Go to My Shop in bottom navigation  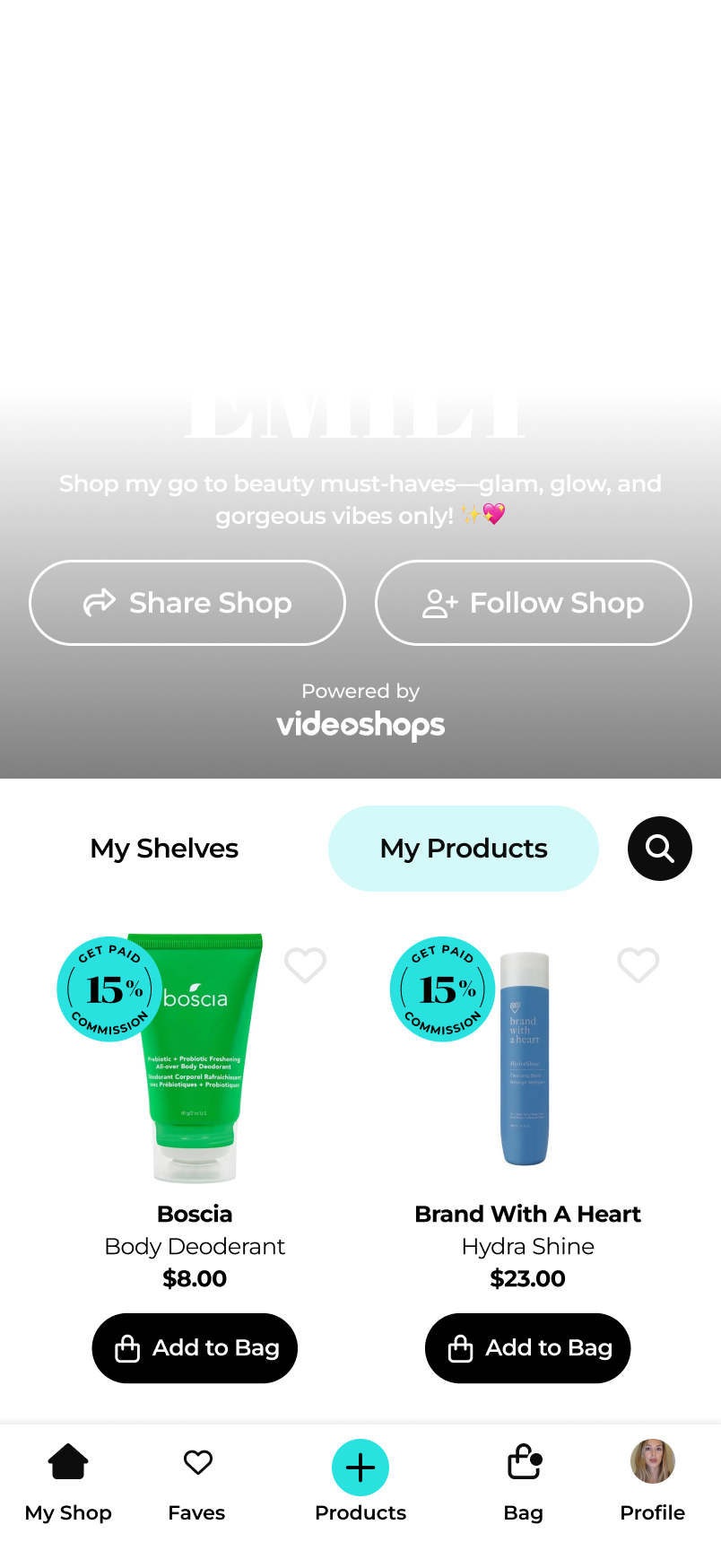(x=68, y=1480)
